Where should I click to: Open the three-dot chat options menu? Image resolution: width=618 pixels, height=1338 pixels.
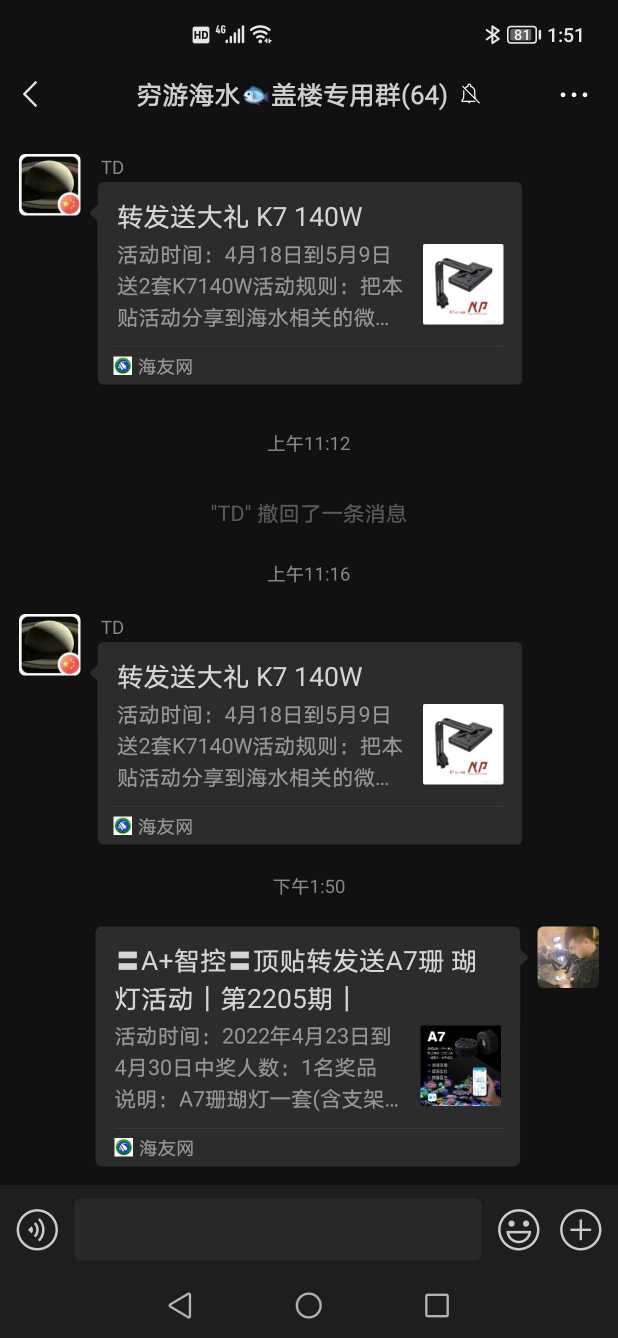pyautogui.click(x=574, y=95)
